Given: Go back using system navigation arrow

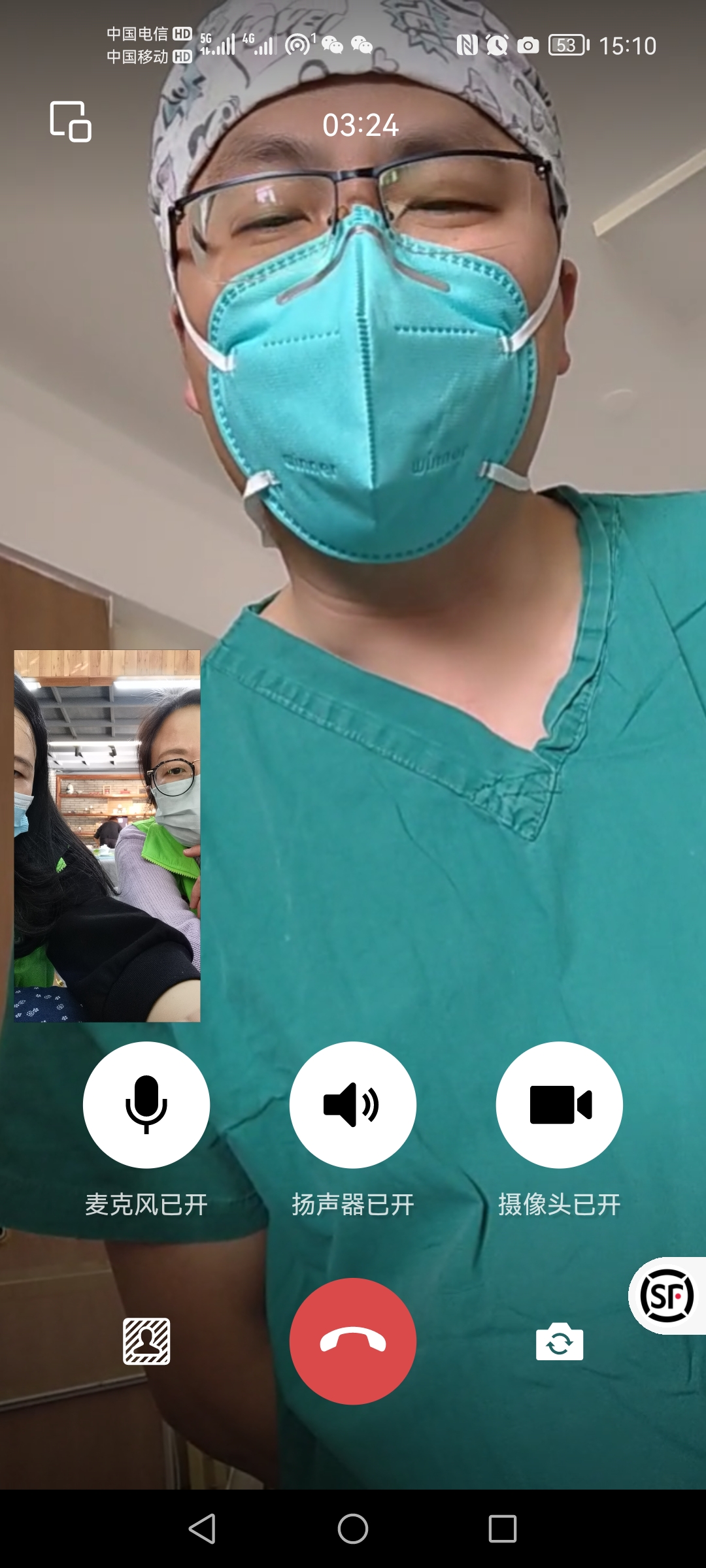Looking at the screenshot, I should coord(203,1529).
